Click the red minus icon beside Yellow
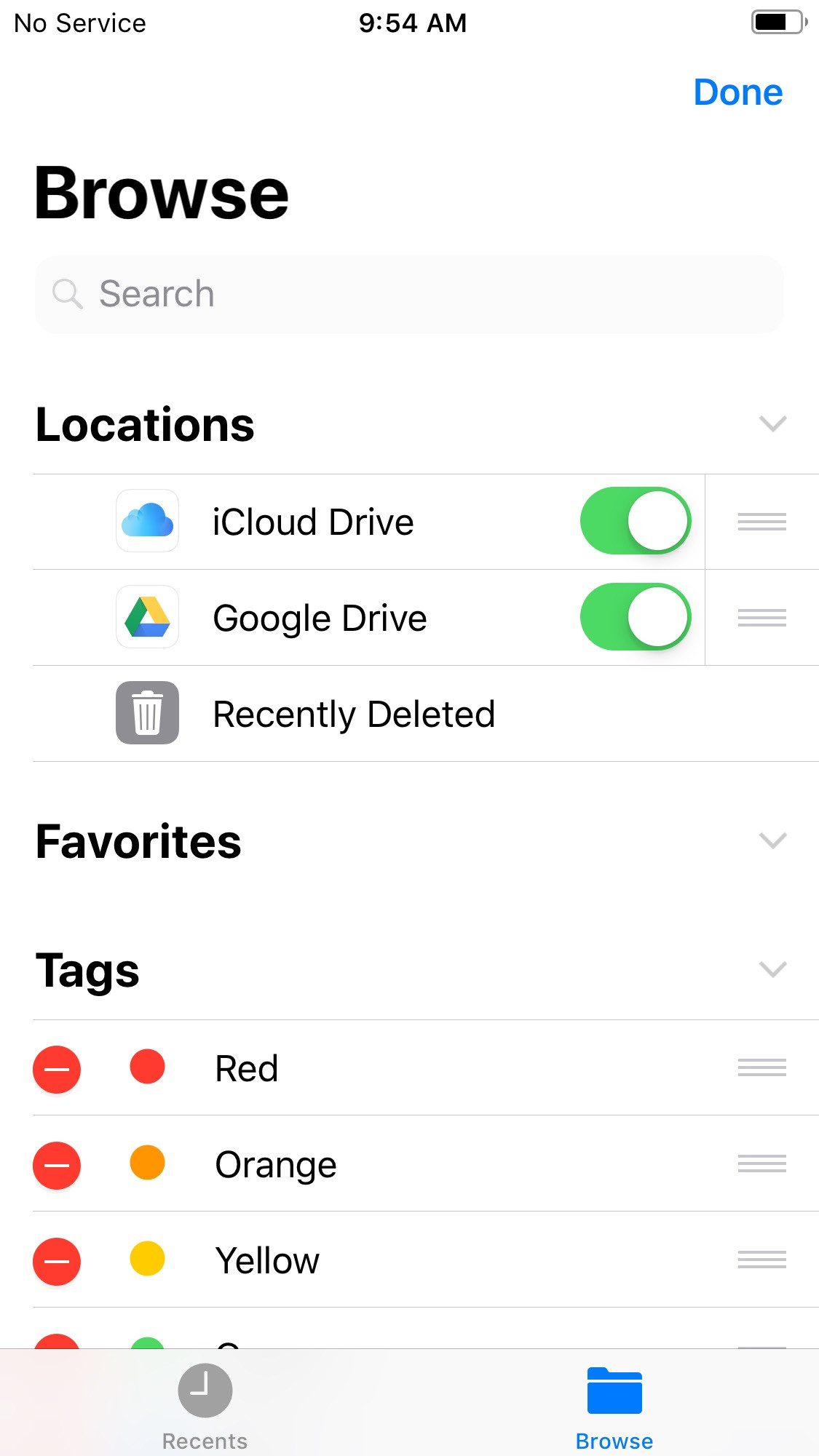This screenshot has height=1456, width=819. [x=56, y=1262]
